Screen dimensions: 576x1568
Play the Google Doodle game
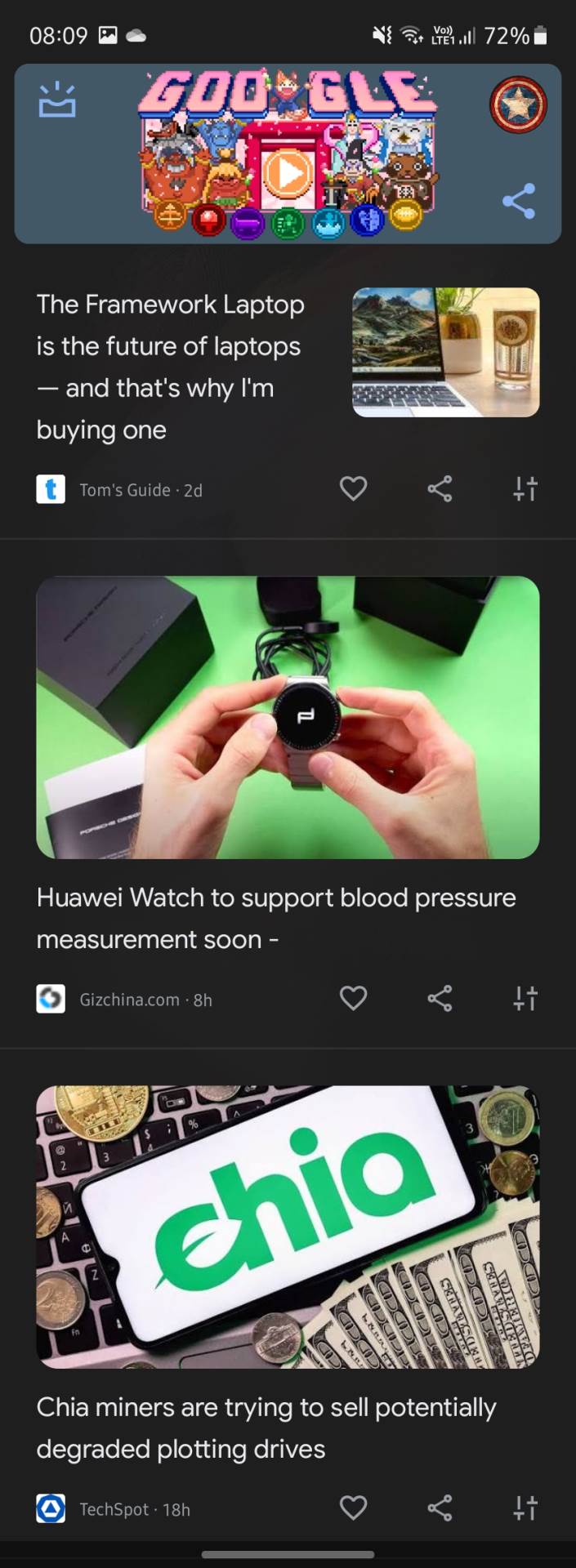pos(287,172)
